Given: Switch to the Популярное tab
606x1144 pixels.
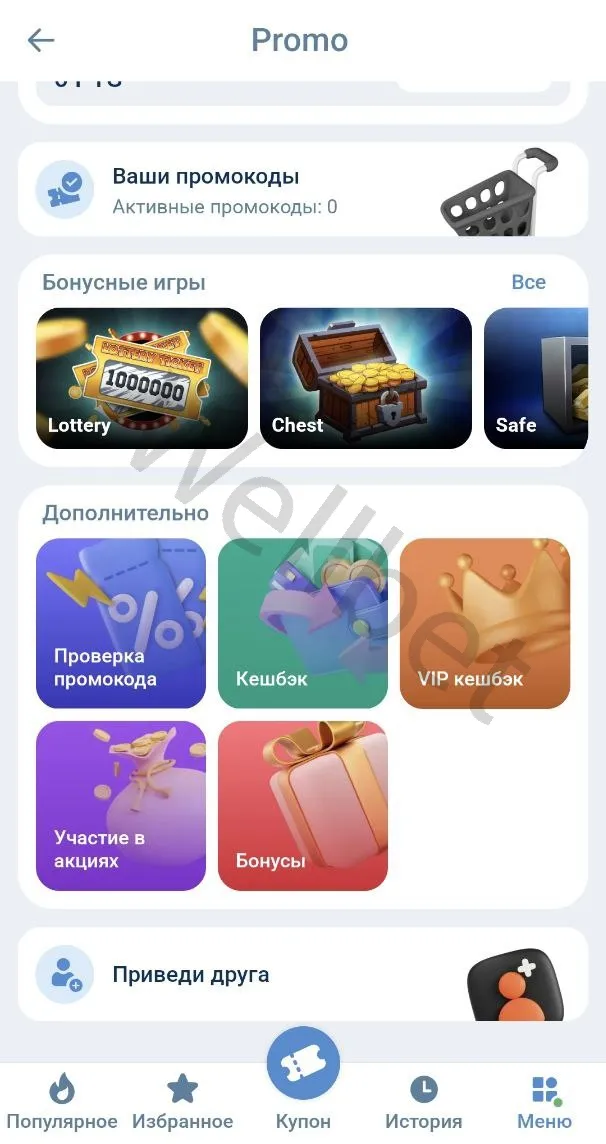Looking at the screenshot, I should [x=61, y=1102].
